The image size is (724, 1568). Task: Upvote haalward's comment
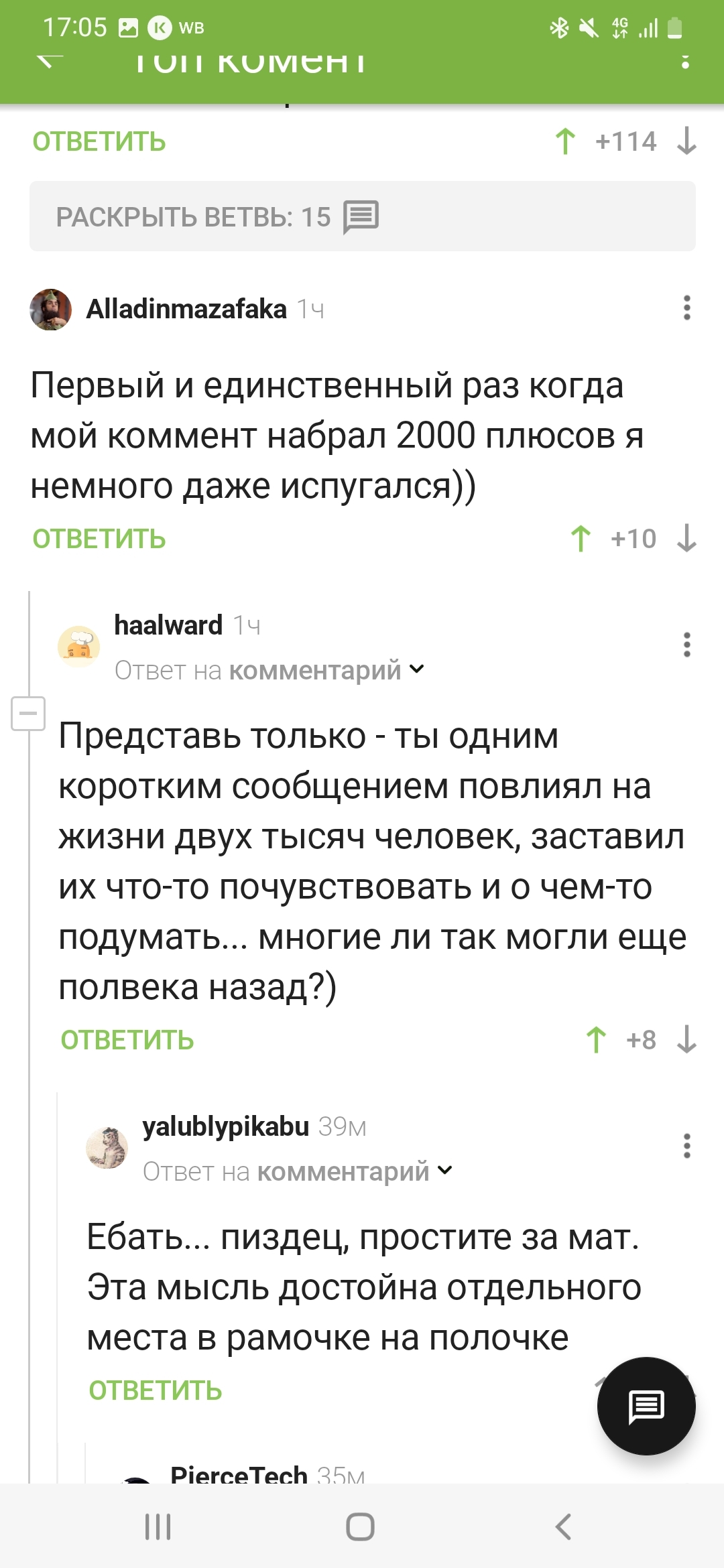click(x=596, y=1040)
